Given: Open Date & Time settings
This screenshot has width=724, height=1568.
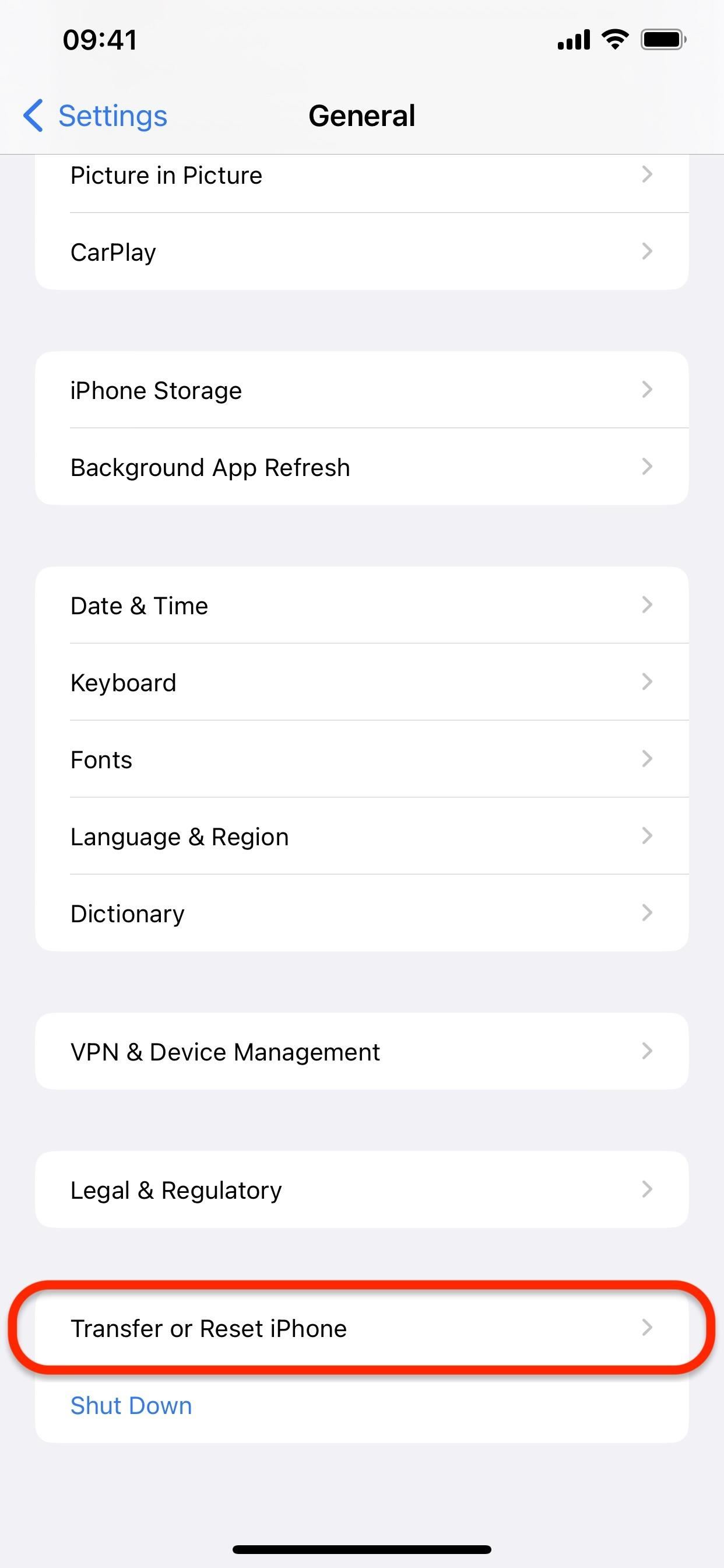Looking at the screenshot, I should coord(361,605).
